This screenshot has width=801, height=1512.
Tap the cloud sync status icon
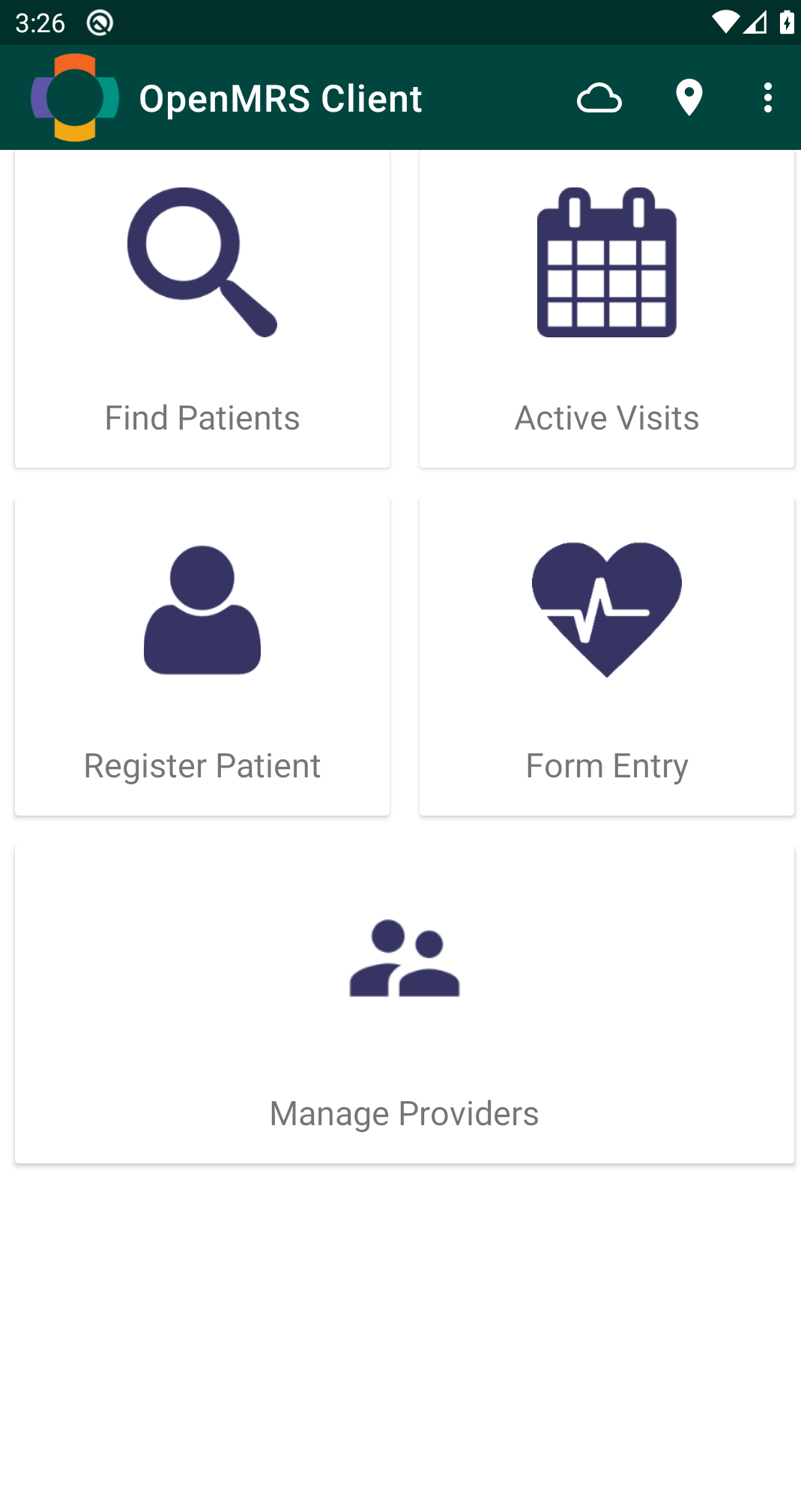pyautogui.click(x=599, y=98)
